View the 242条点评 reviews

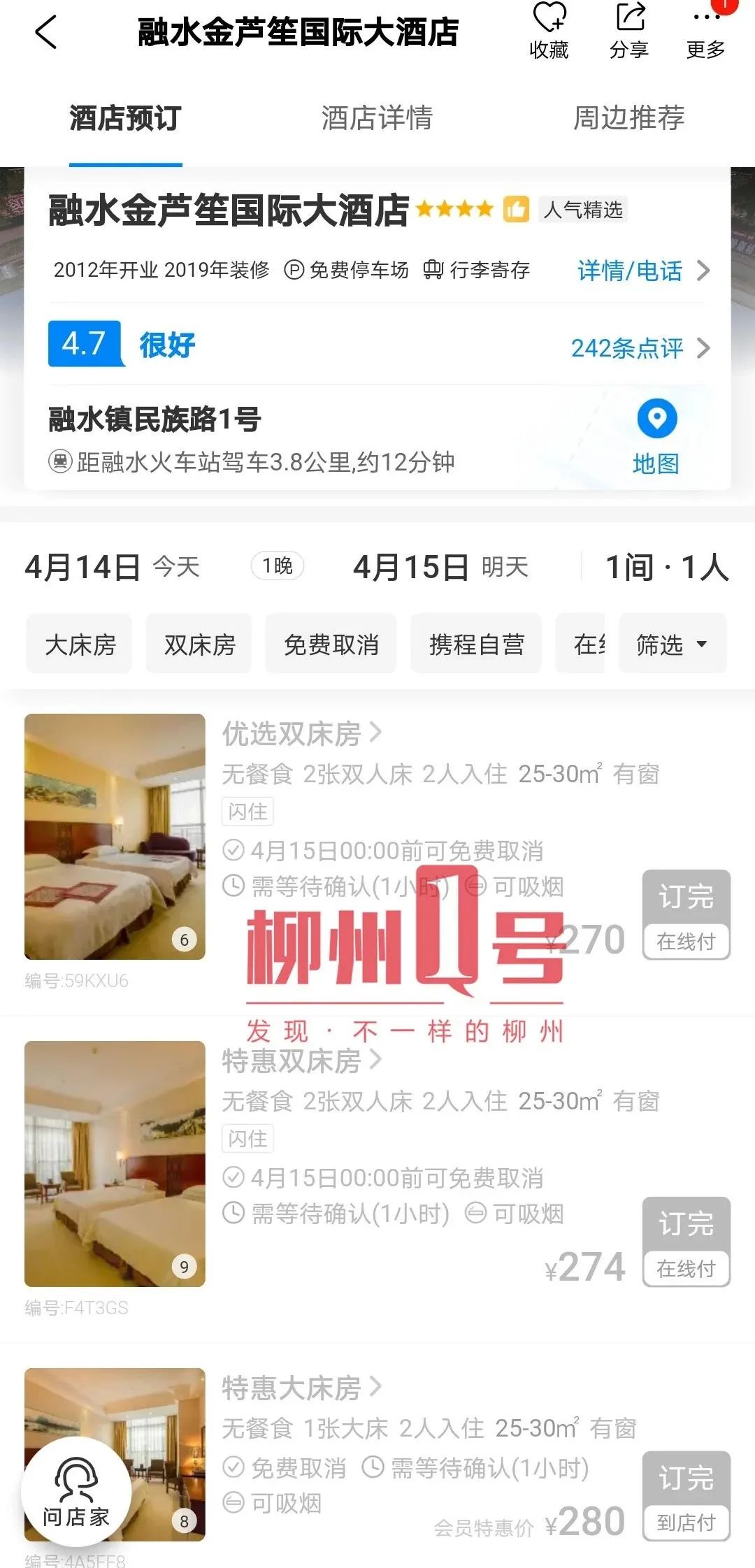coord(639,347)
